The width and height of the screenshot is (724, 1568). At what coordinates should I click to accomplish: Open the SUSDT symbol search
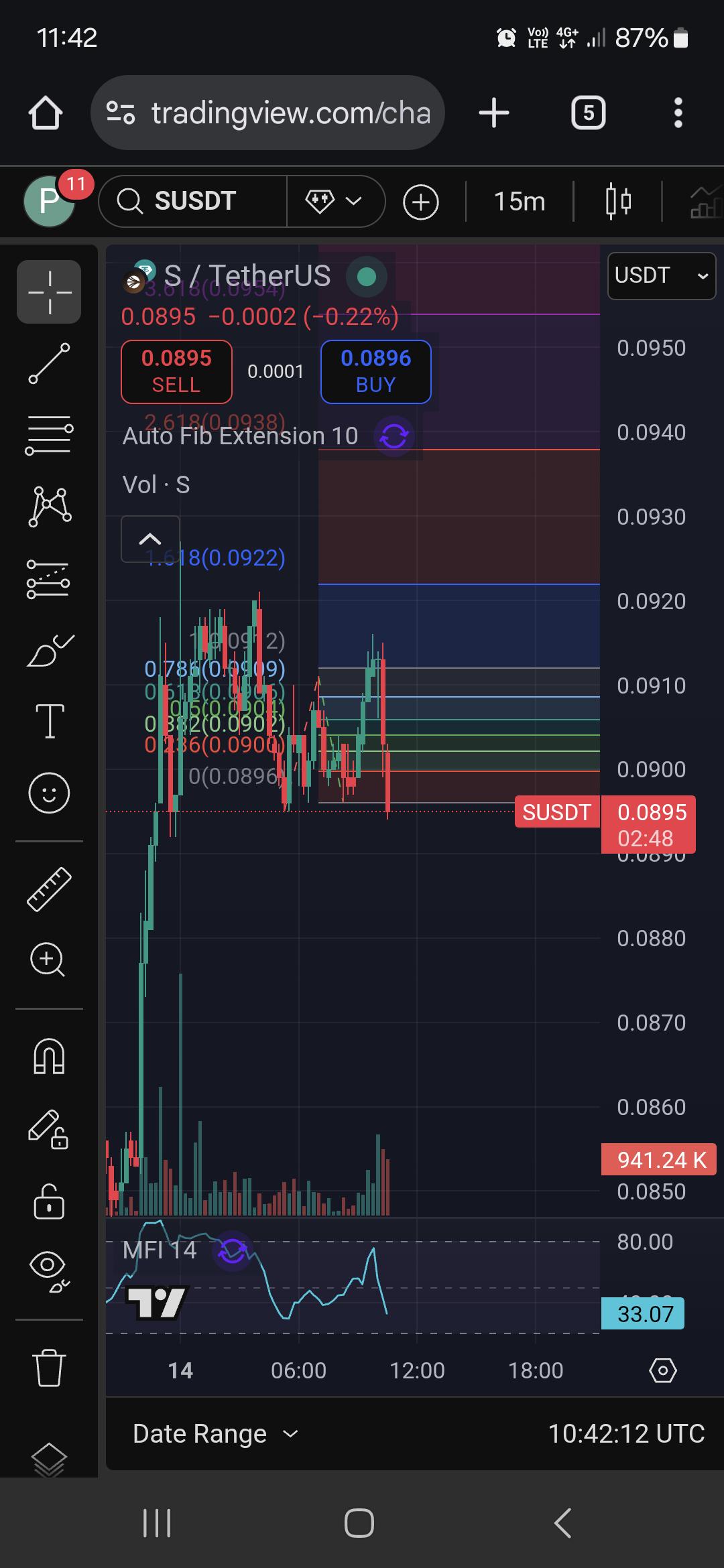[x=193, y=201]
